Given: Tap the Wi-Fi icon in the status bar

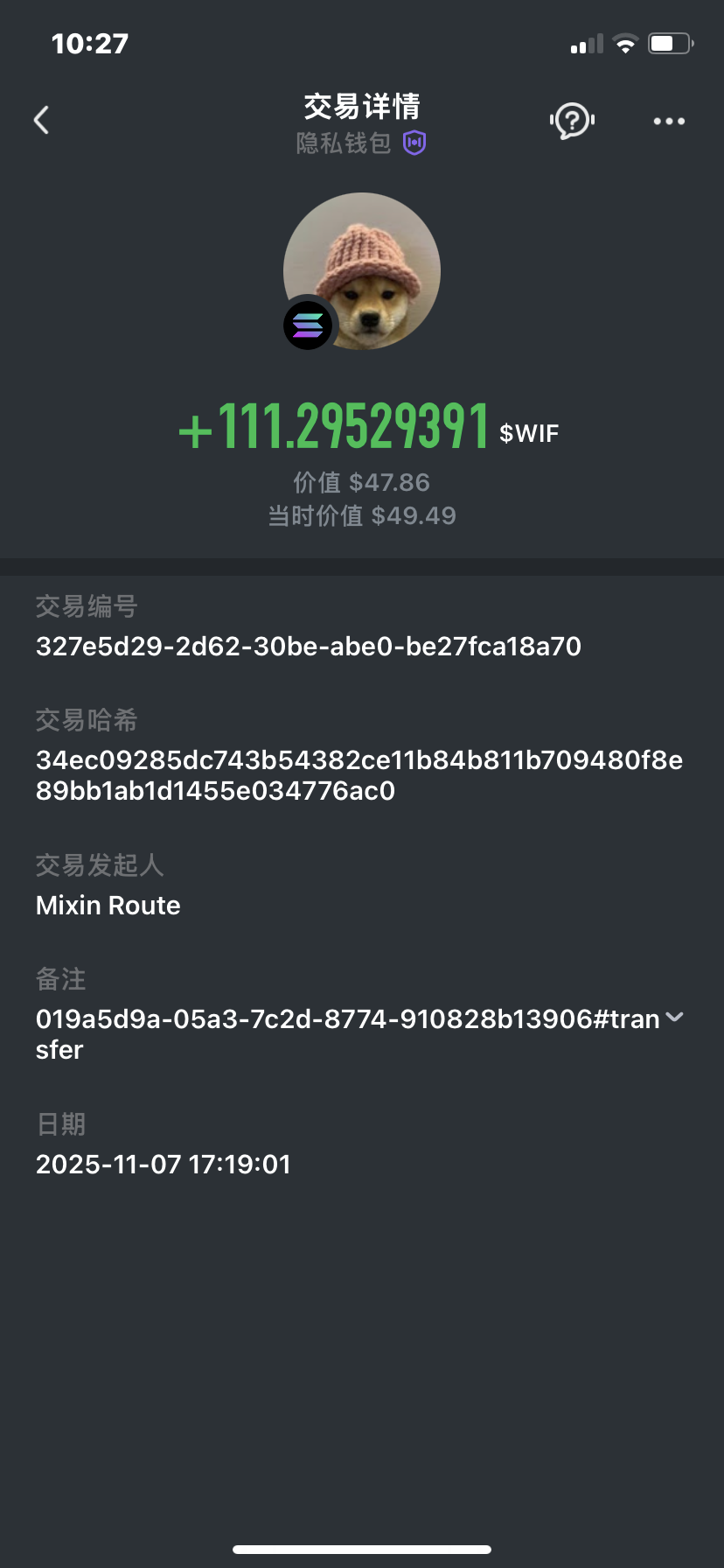Looking at the screenshot, I should tap(625, 42).
